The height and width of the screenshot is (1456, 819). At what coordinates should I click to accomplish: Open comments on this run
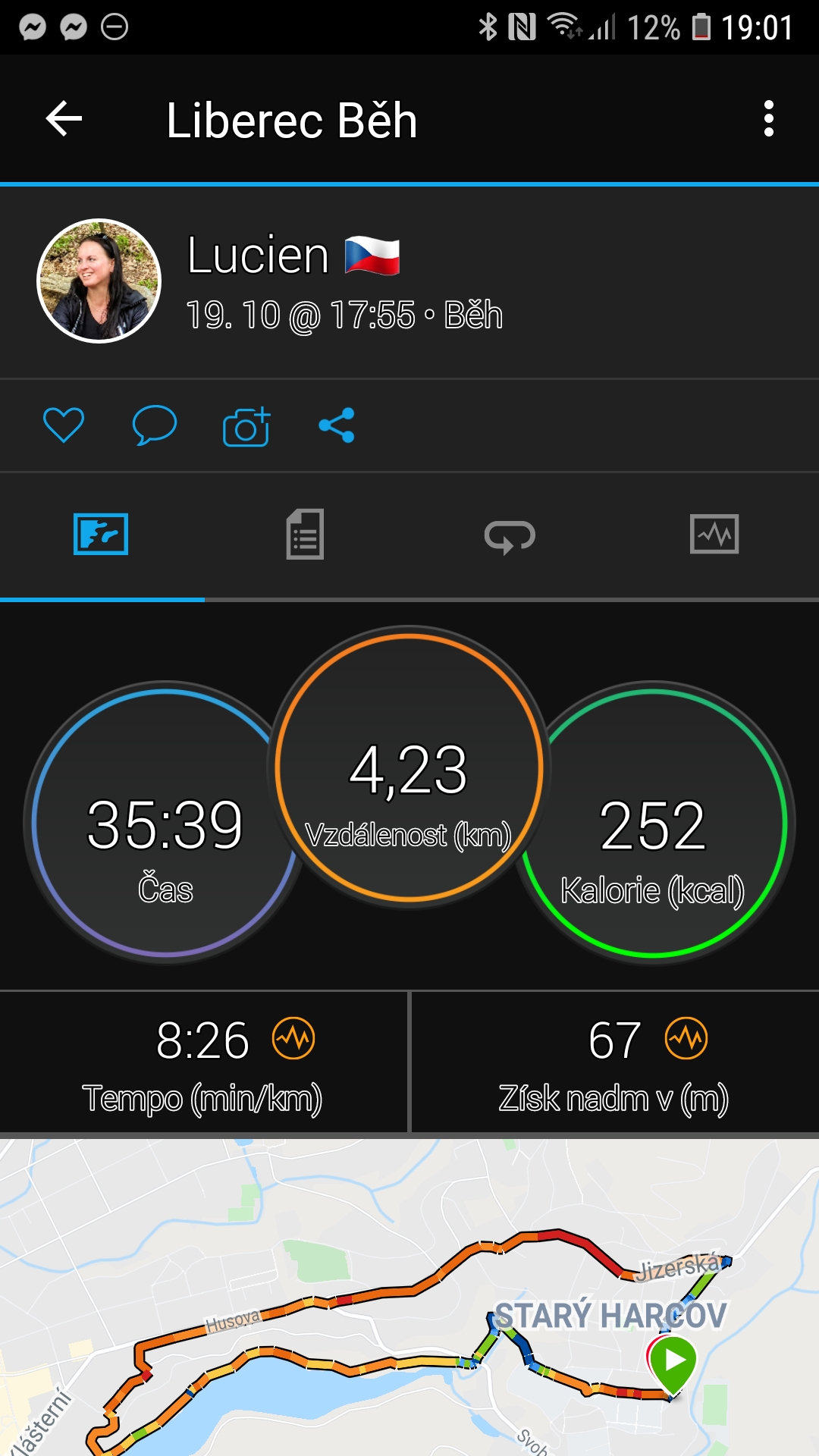(155, 425)
